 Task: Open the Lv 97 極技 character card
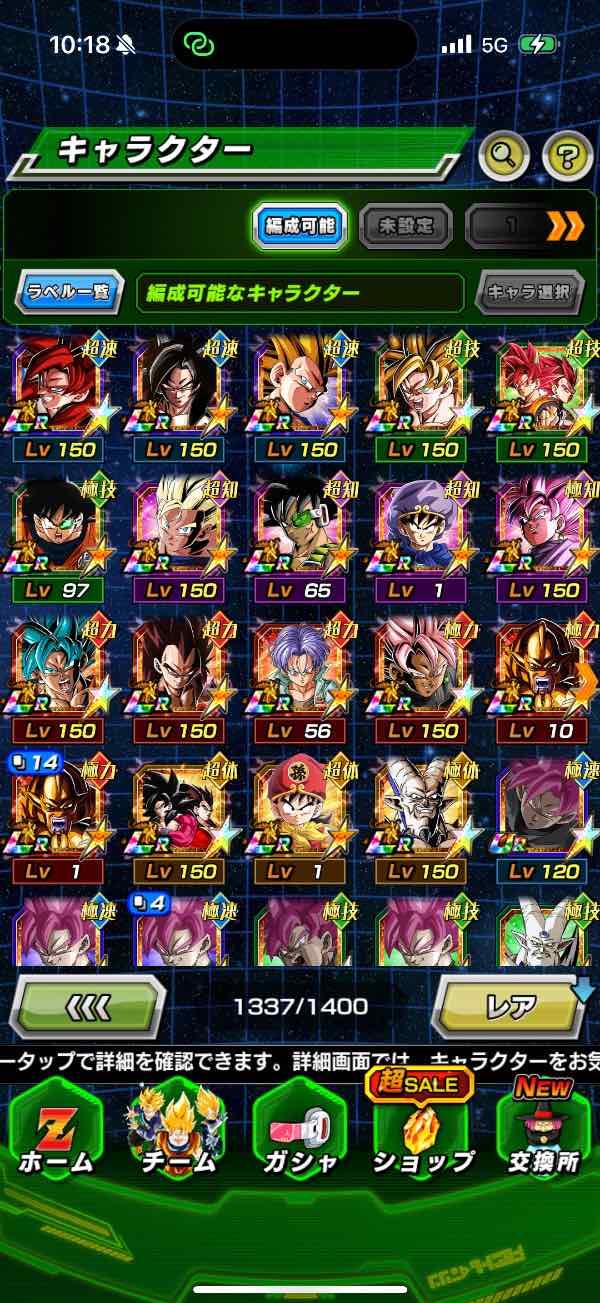pyautogui.click(x=62, y=538)
